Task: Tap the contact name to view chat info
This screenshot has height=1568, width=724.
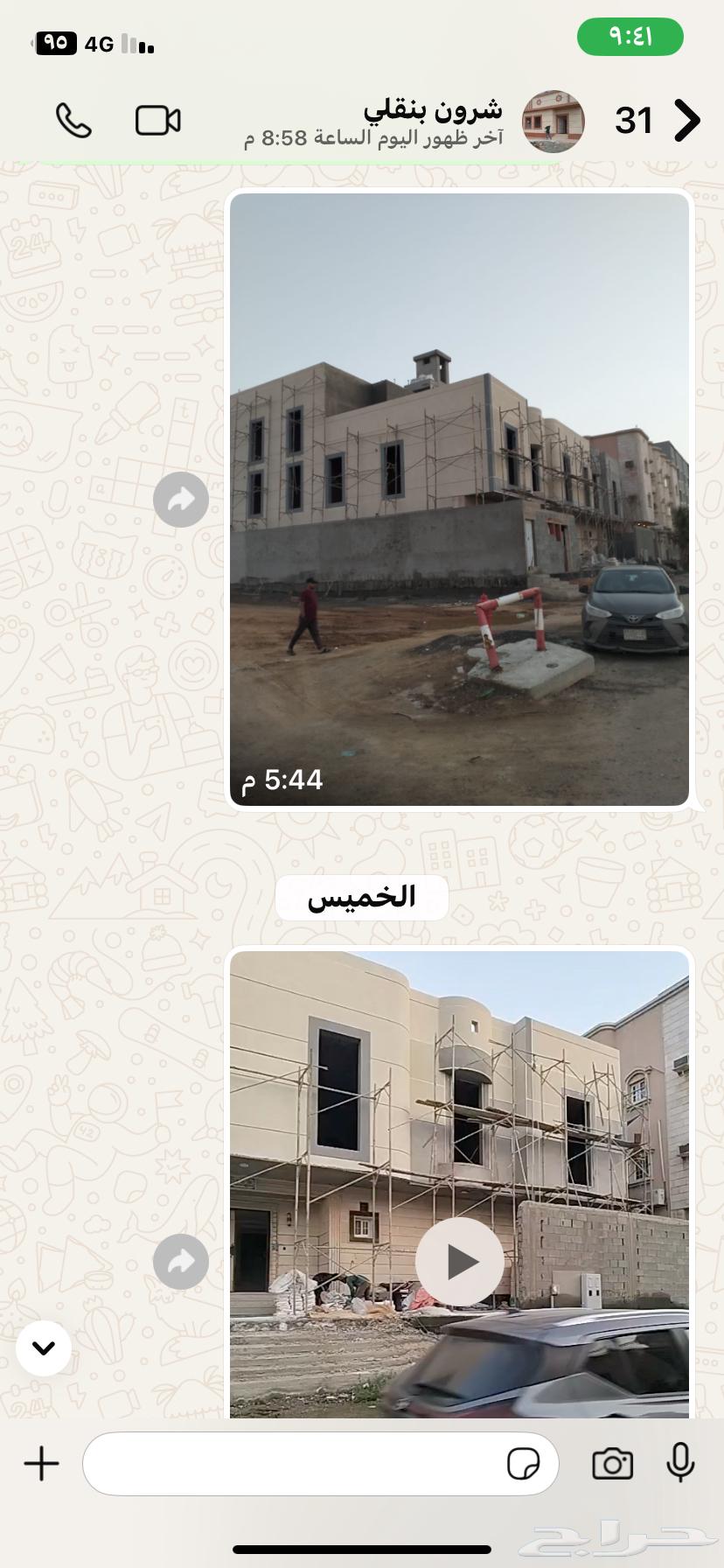Action: point(433,110)
